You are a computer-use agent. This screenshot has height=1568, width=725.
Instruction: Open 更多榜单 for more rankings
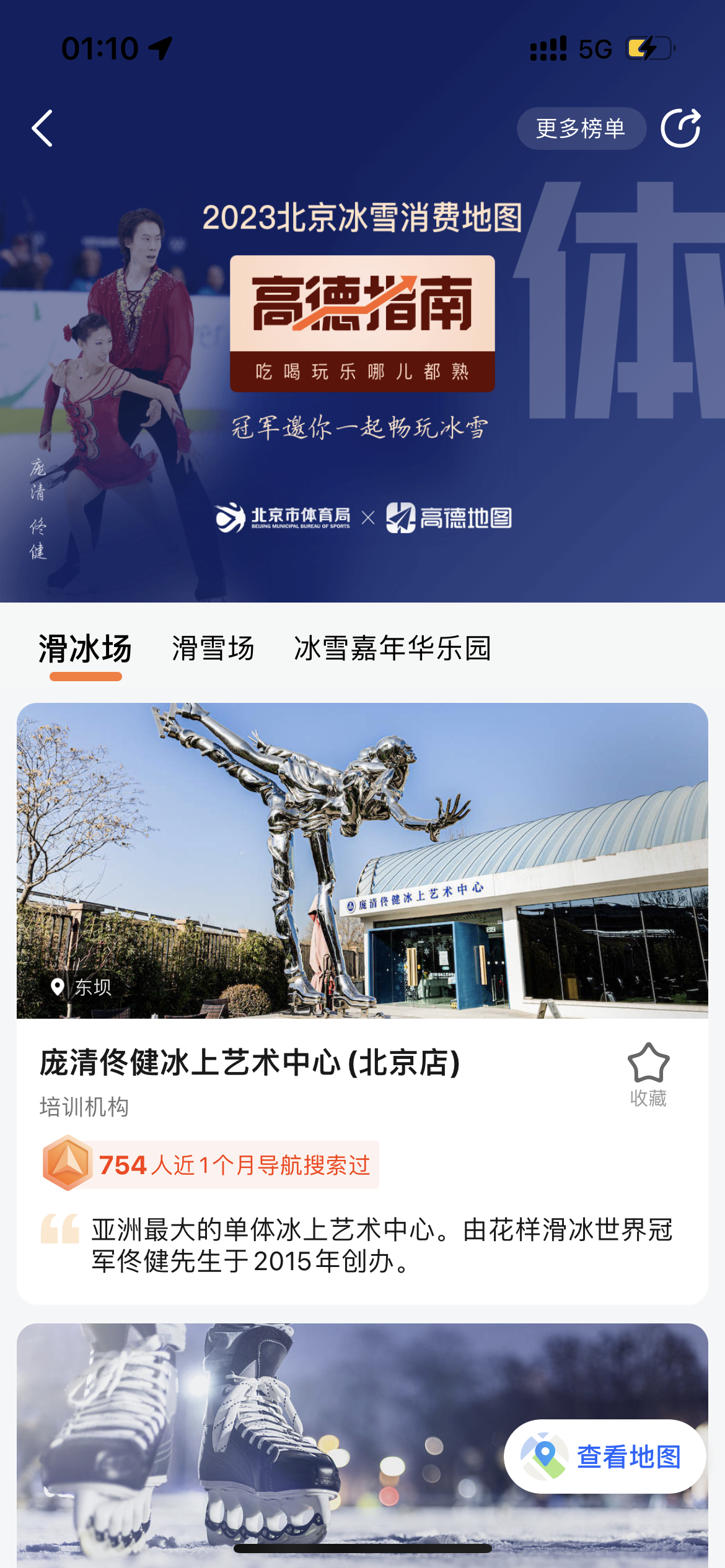coord(581,129)
